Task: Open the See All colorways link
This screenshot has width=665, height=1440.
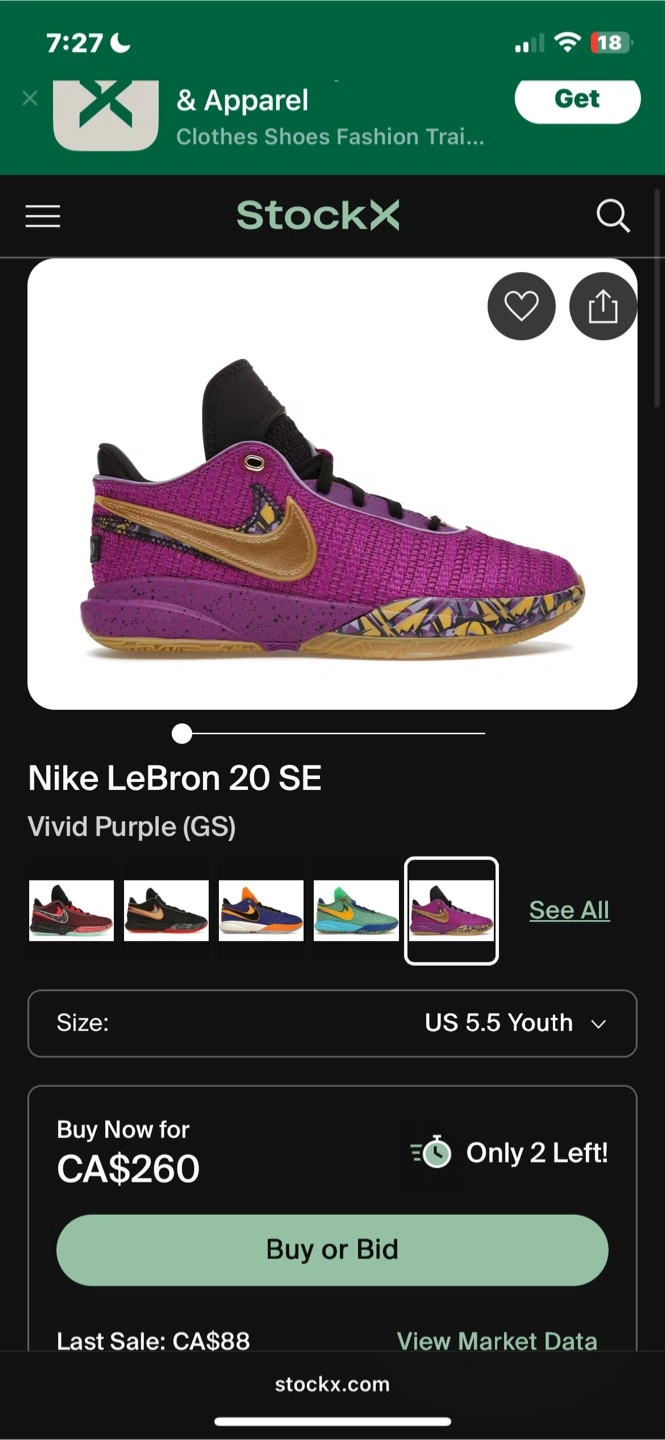Action: click(x=569, y=910)
